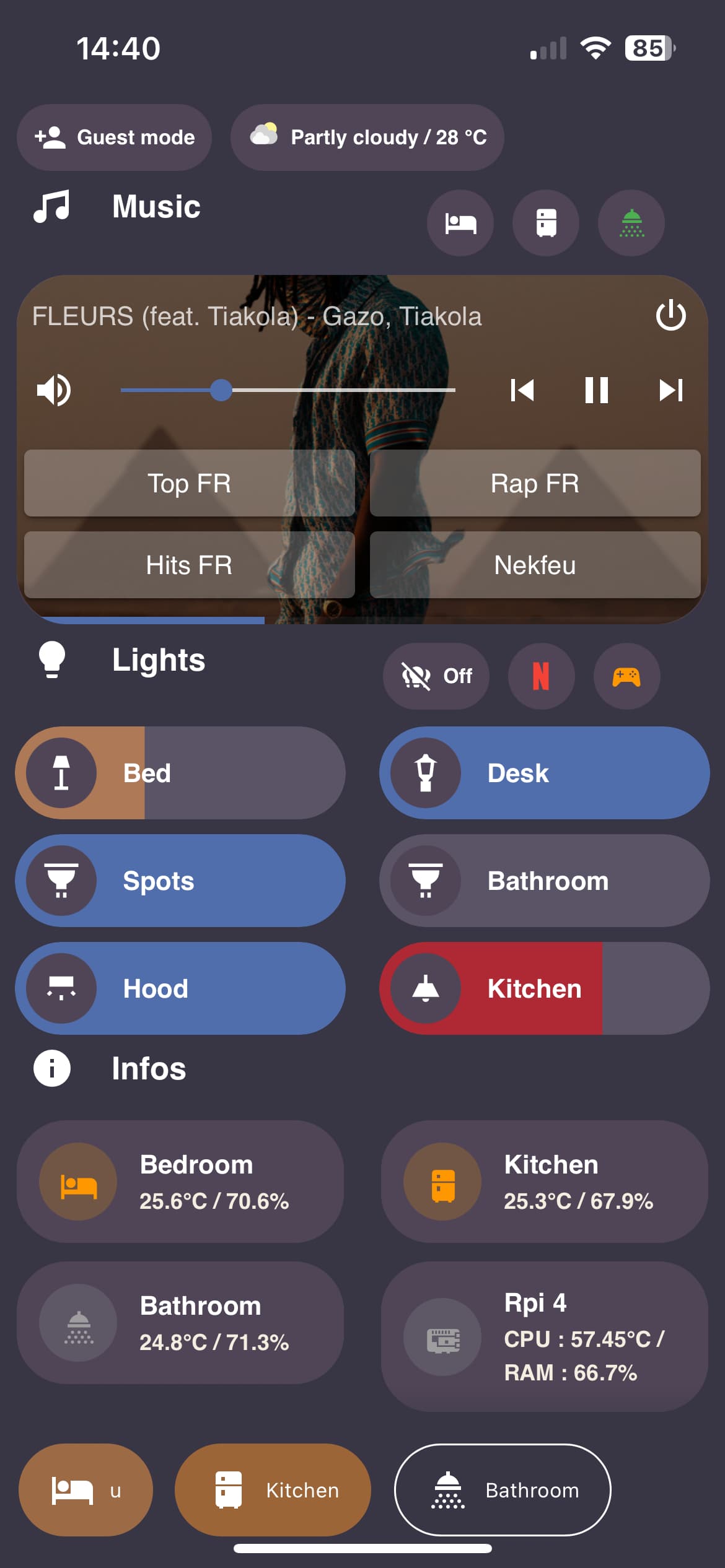This screenshot has width=725, height=1568.
Task: Select the Nekfeu playlist
Action: tap(535, 565)
